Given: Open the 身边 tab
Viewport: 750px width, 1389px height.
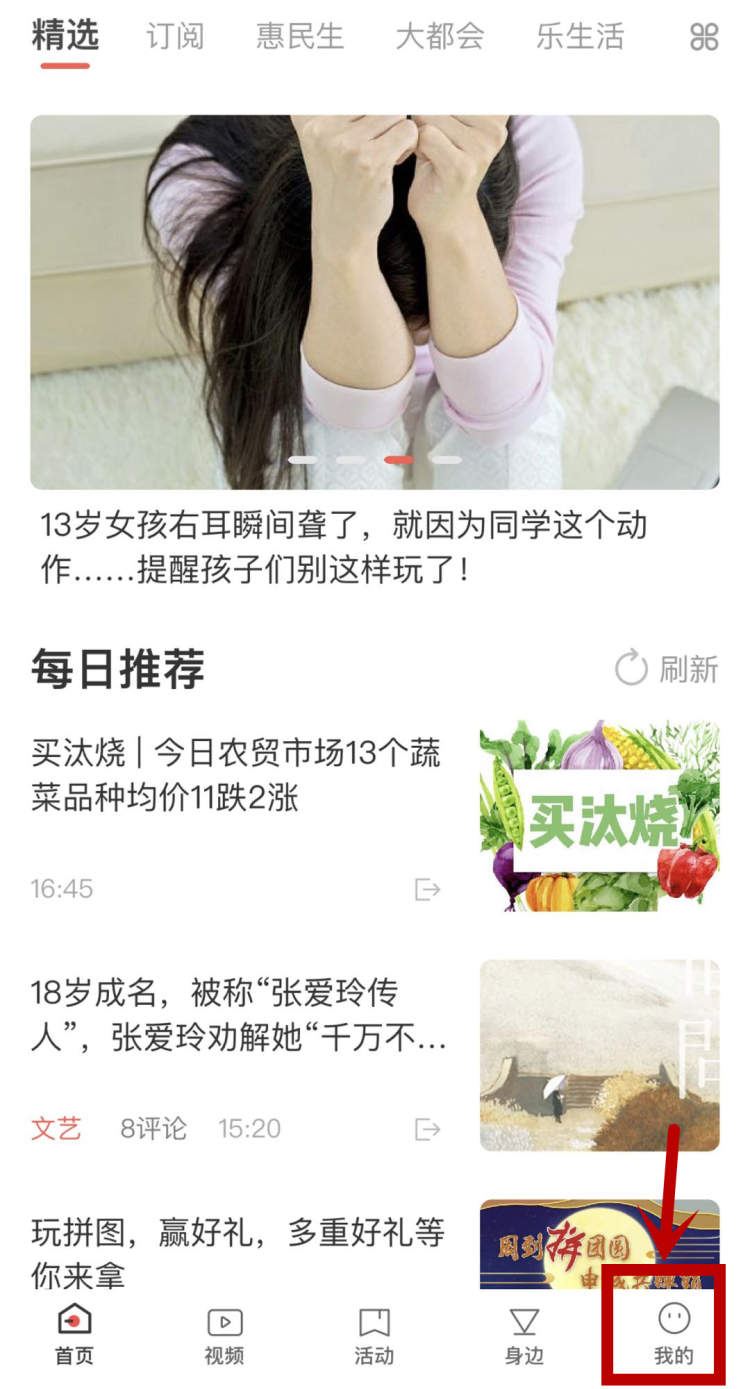Looking at the screenshot, I should (x=524, y=1336).
